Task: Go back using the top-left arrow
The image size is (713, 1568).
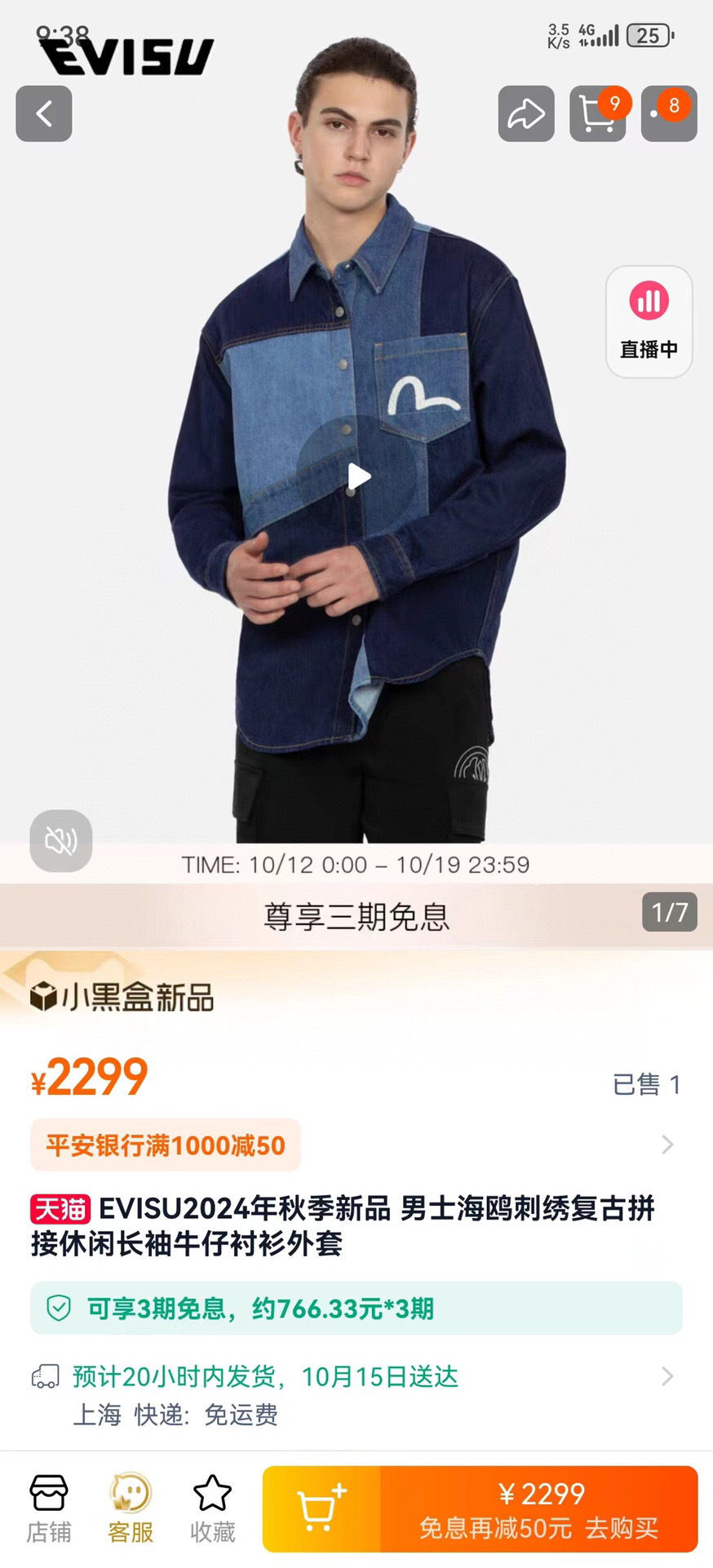Action: 44,113
